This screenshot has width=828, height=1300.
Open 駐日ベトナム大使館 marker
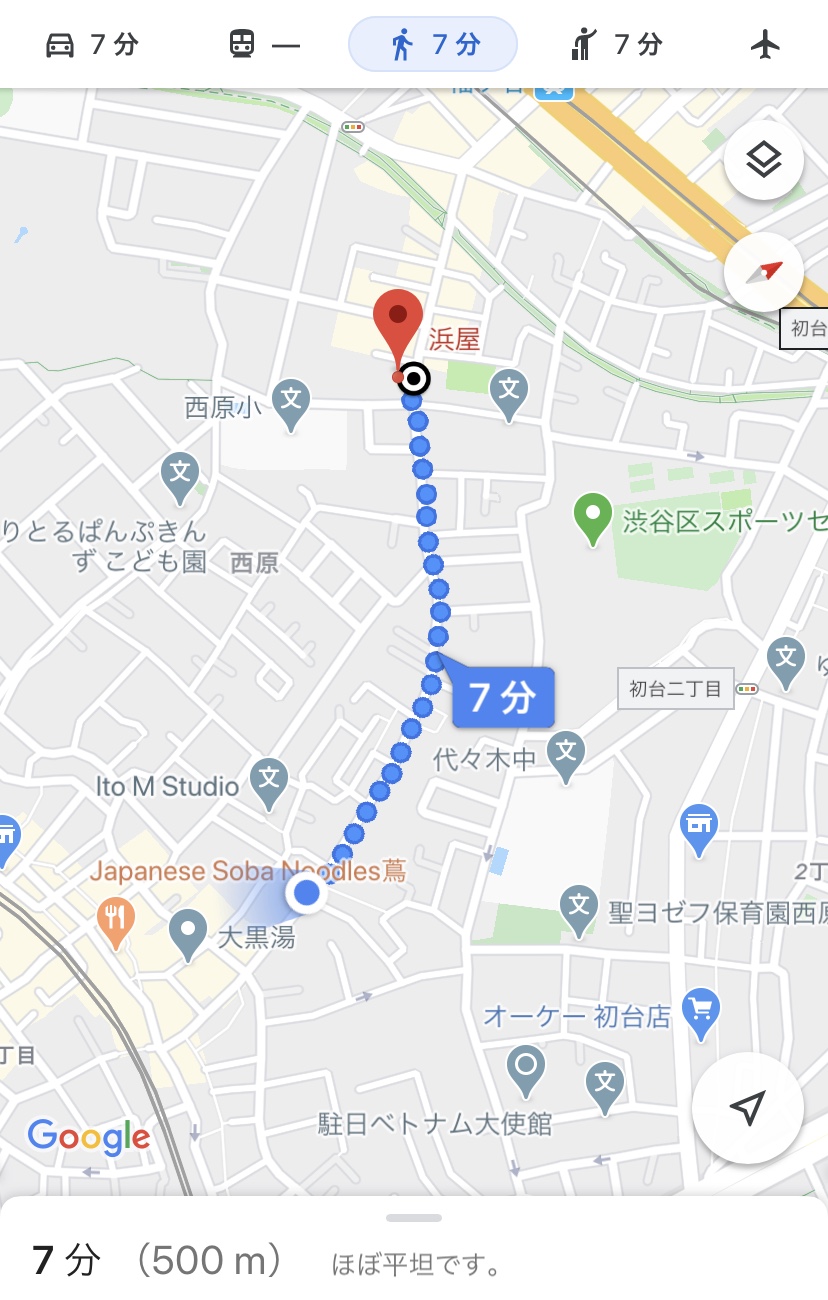pyautogui.click(x=526, y=1069)
